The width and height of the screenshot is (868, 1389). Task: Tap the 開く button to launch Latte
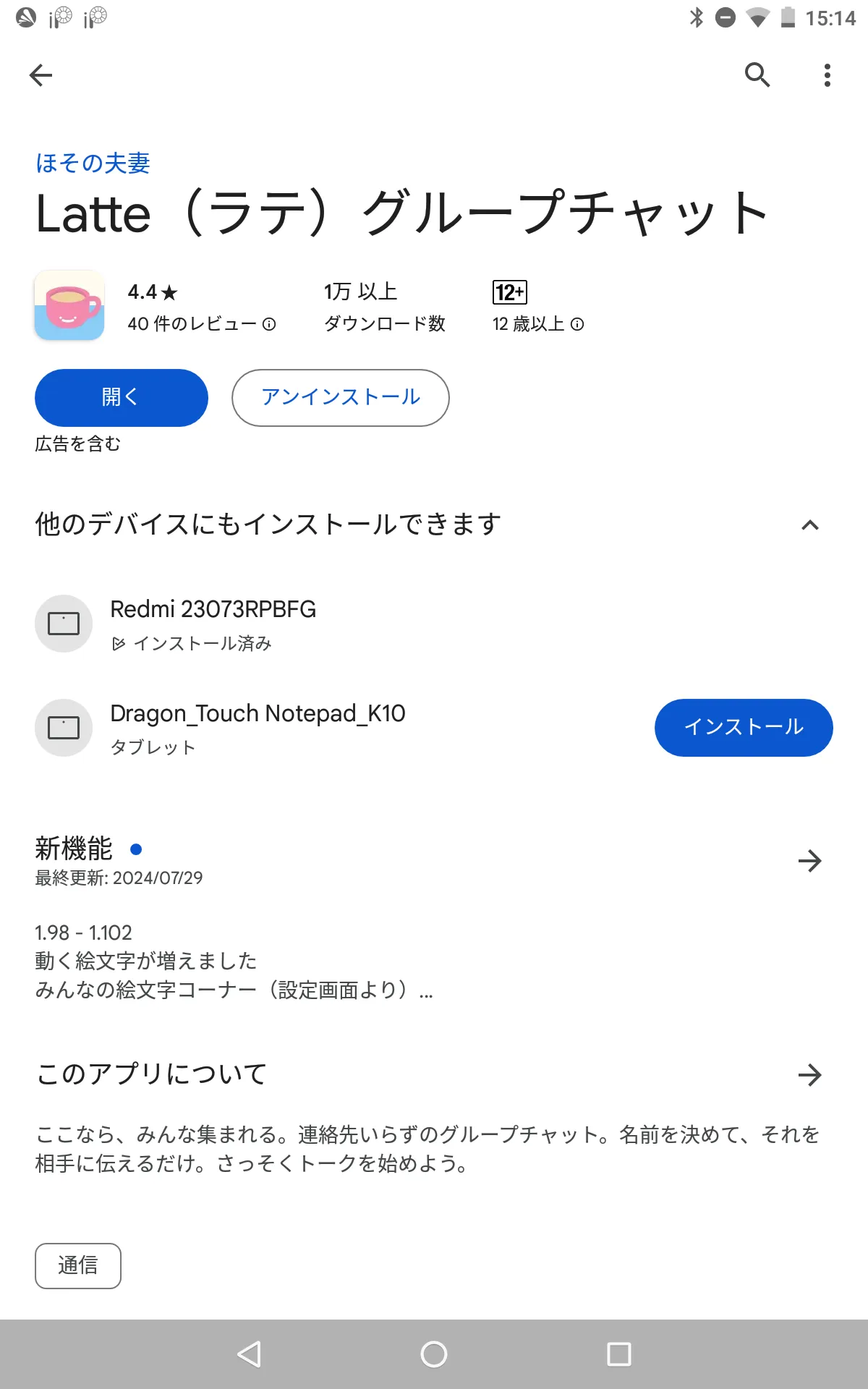tap(122, 397)
